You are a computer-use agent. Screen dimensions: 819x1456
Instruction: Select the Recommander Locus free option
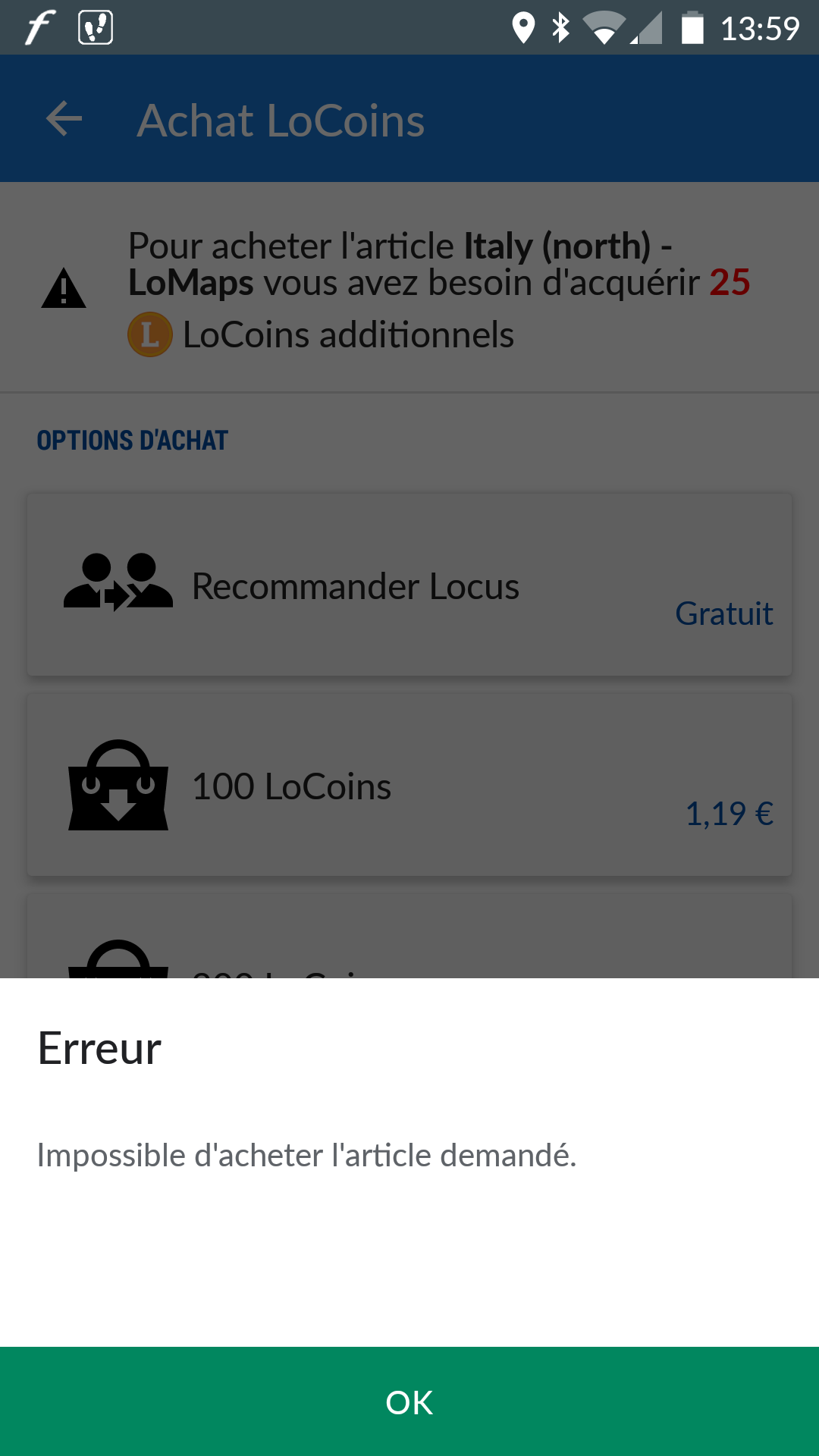[409, 585]
